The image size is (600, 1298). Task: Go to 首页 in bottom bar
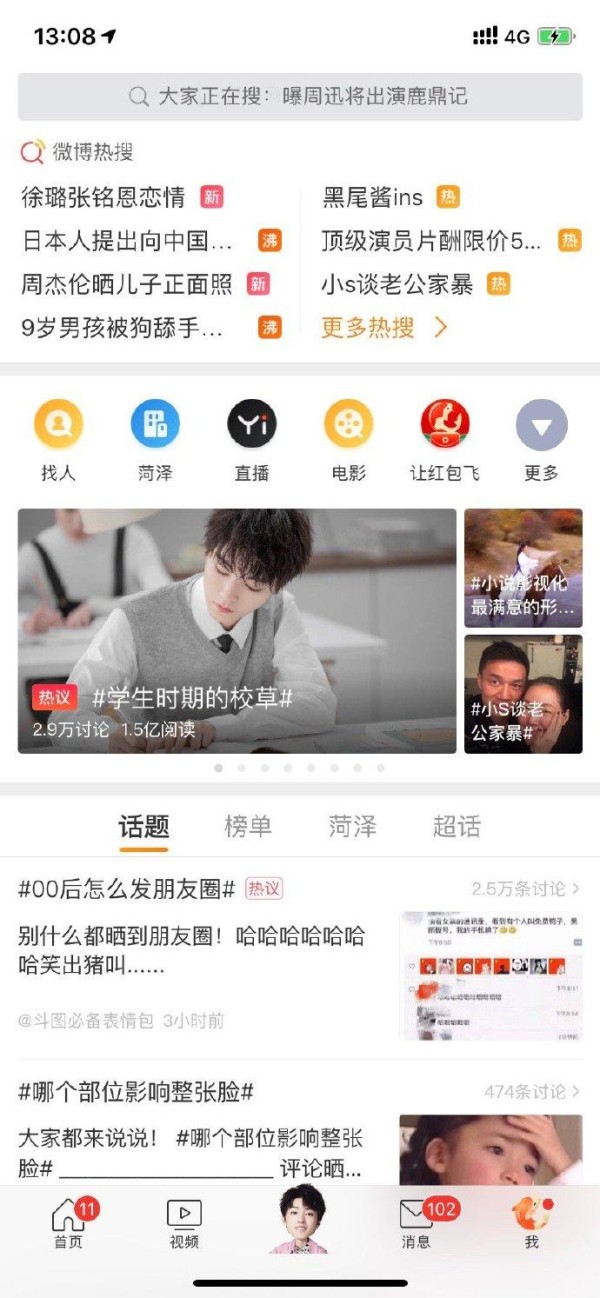tap(68, 1224)
